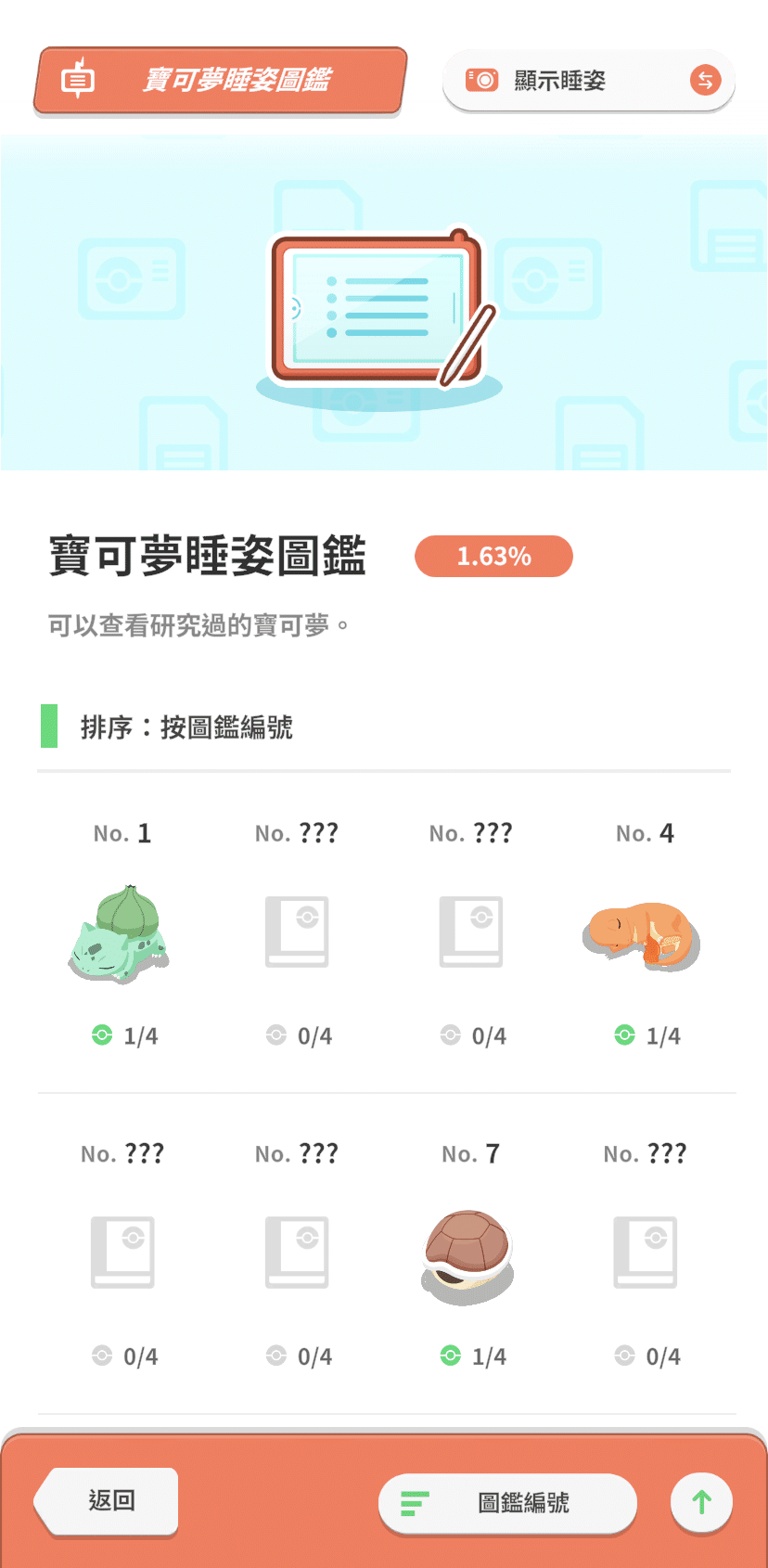The width and height of the screenshot is (768, 1568).
Task: Open No. 4 Charmander entry
Action: (643, 932)
